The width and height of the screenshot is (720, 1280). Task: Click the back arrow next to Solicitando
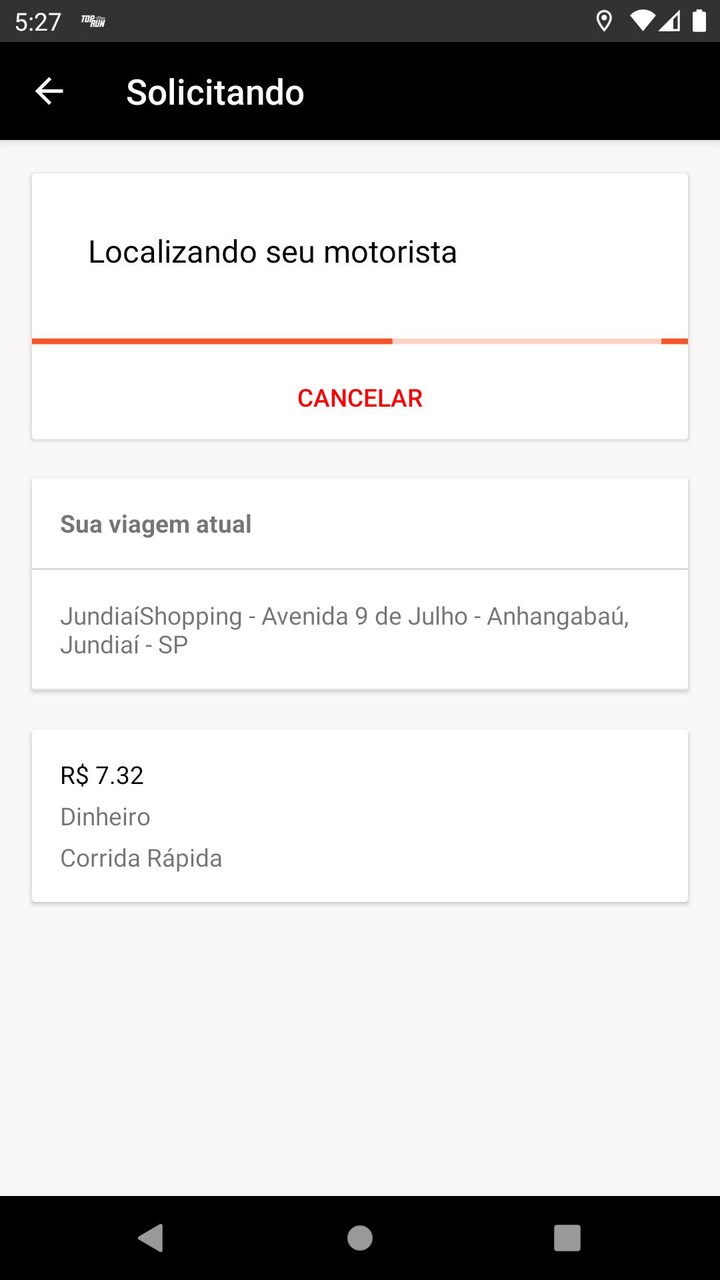pyautogui.click(x=48, y=91)
